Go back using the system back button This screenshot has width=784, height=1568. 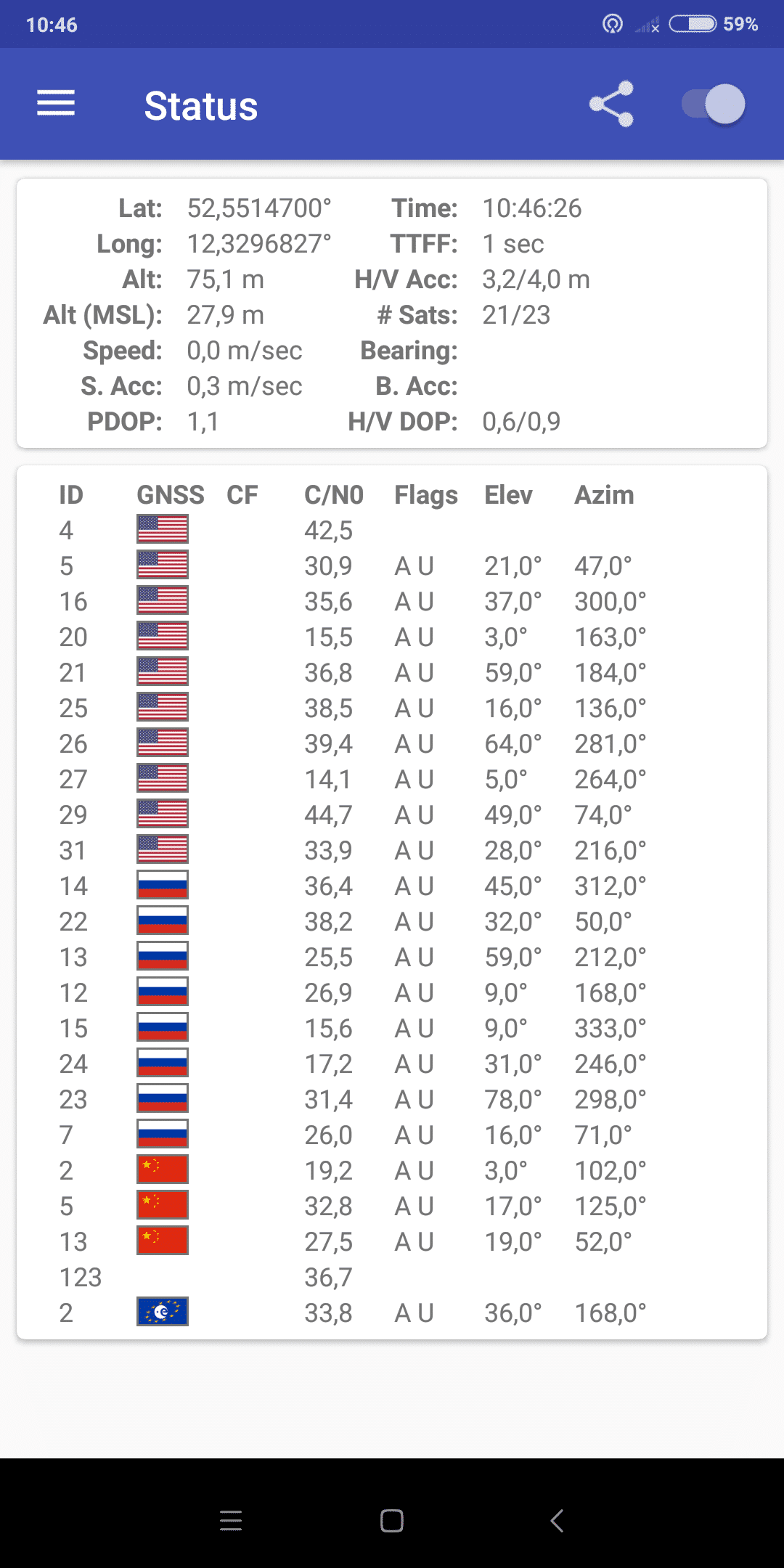557,1520
